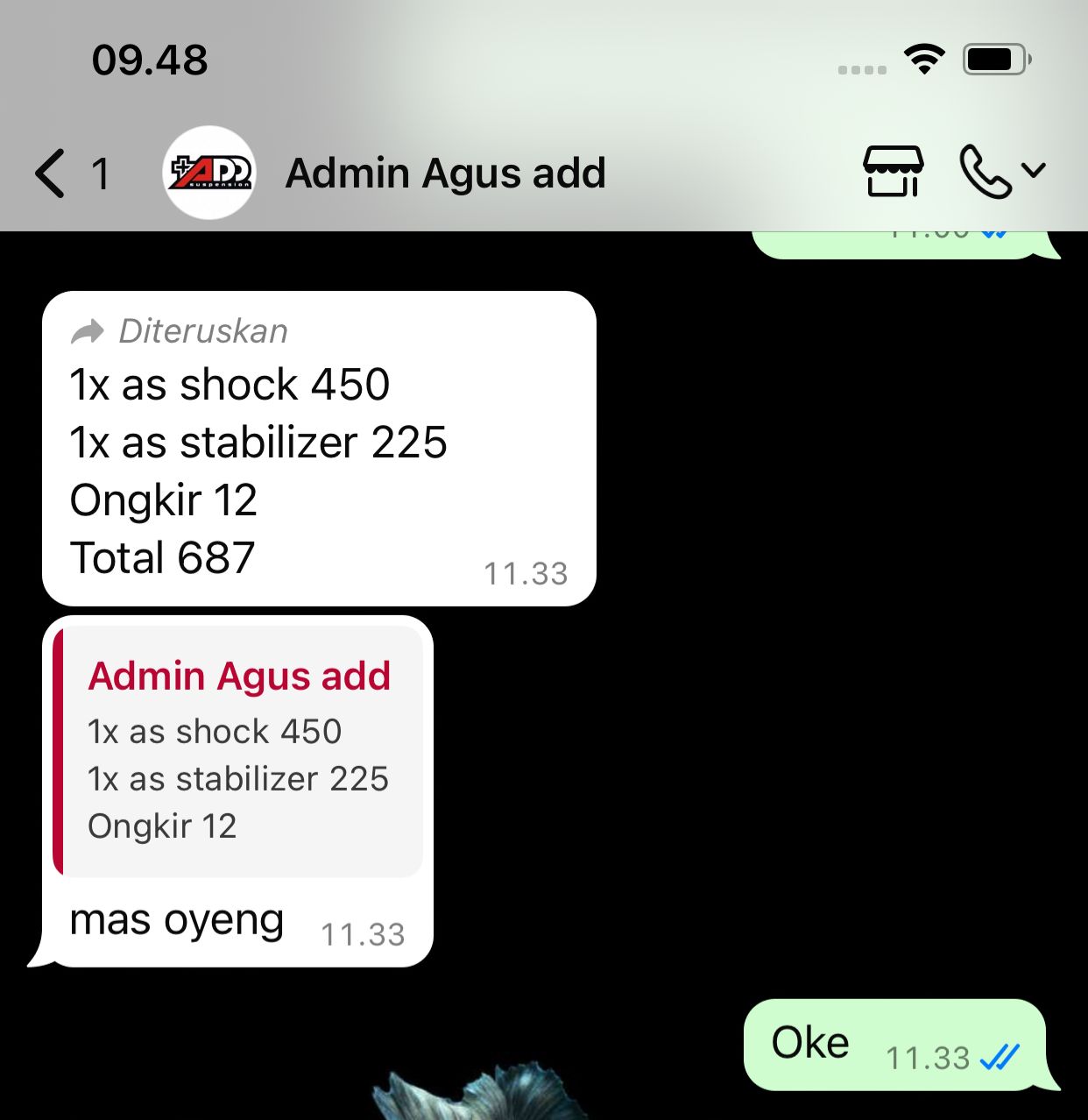
Task: Jump to quoted message in mas oyeng reply
Action: tap(238, 752)
